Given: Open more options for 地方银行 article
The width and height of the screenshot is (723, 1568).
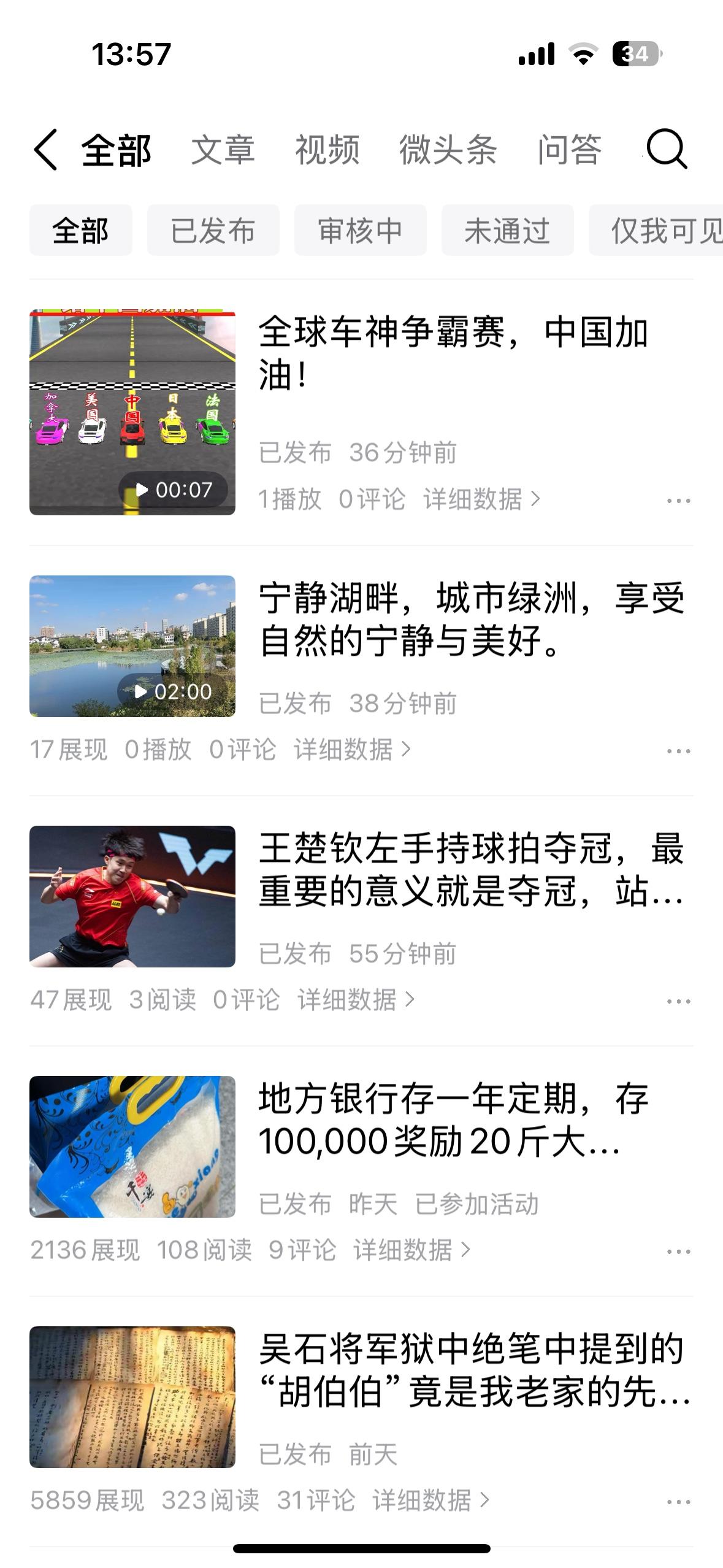Looking at the screenshot, I should [678, 1251].
